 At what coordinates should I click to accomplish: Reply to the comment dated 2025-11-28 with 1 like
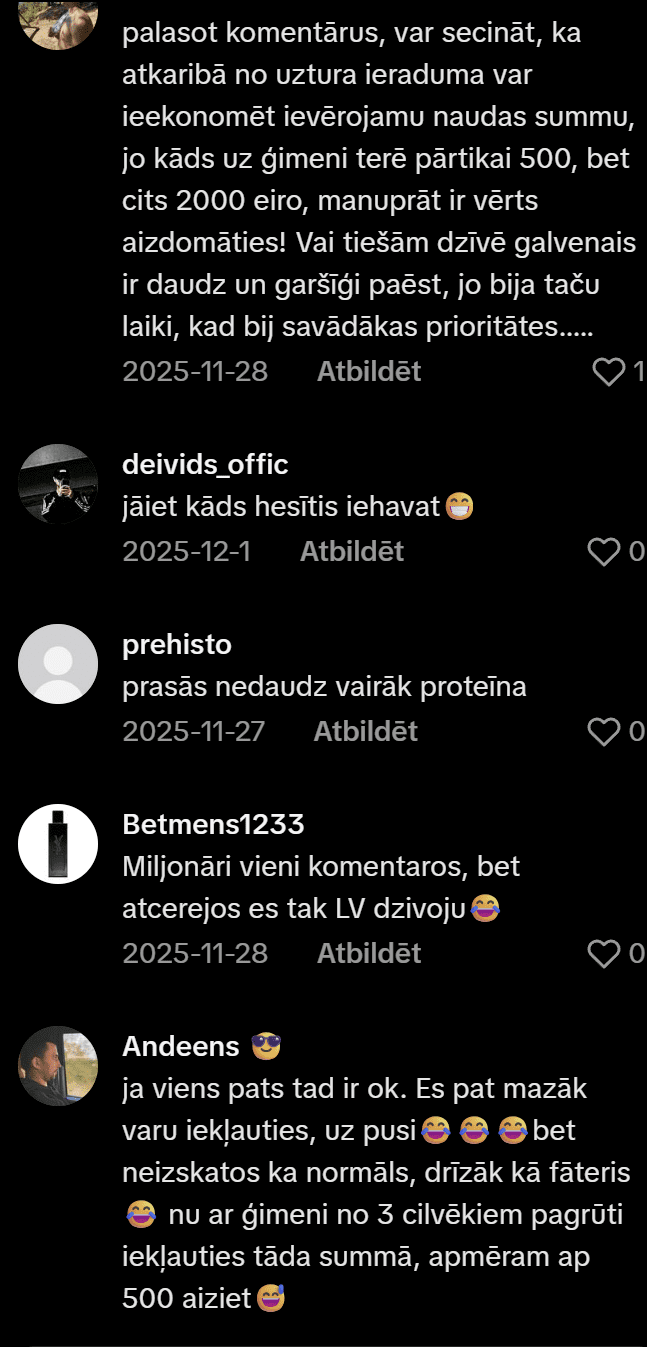click(368, 372)
